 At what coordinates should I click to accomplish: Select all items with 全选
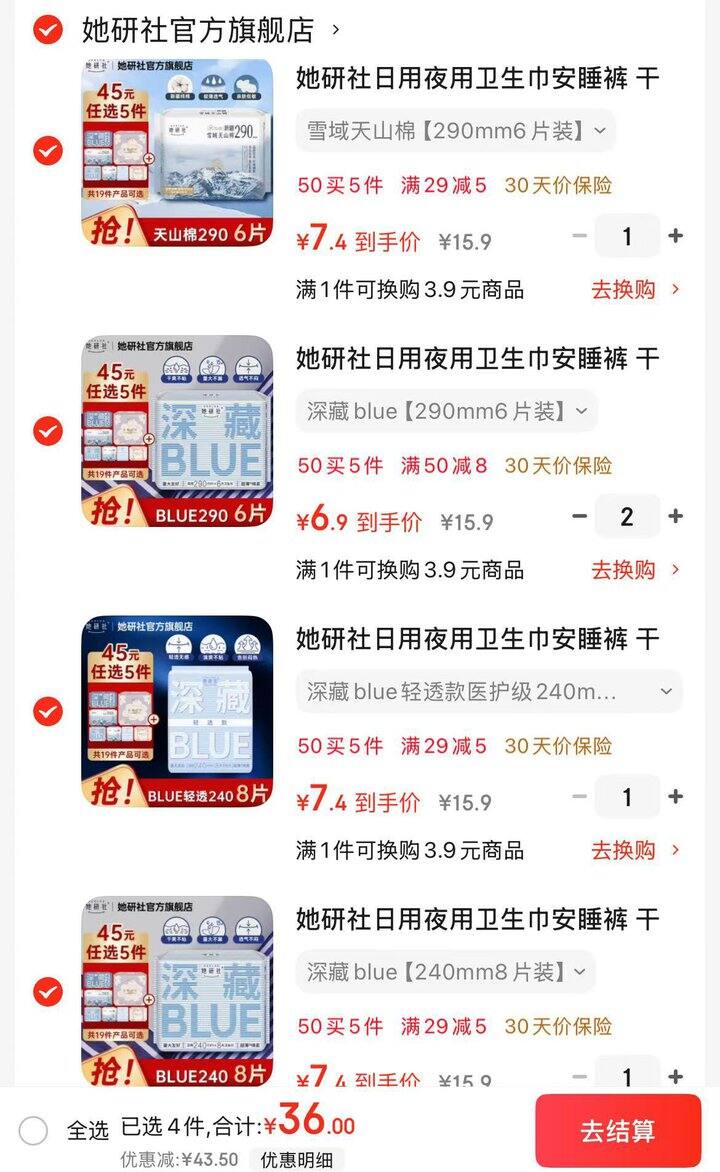tap(33, 1130)
